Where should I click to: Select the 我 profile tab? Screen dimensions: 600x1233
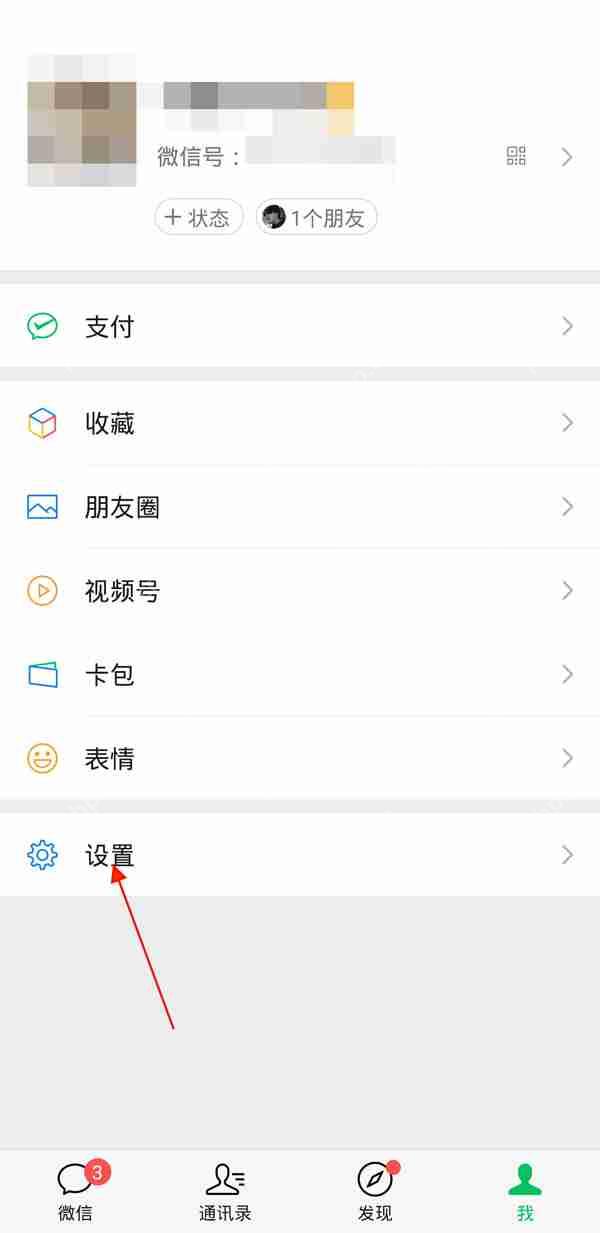click(x=525, y=1191)
